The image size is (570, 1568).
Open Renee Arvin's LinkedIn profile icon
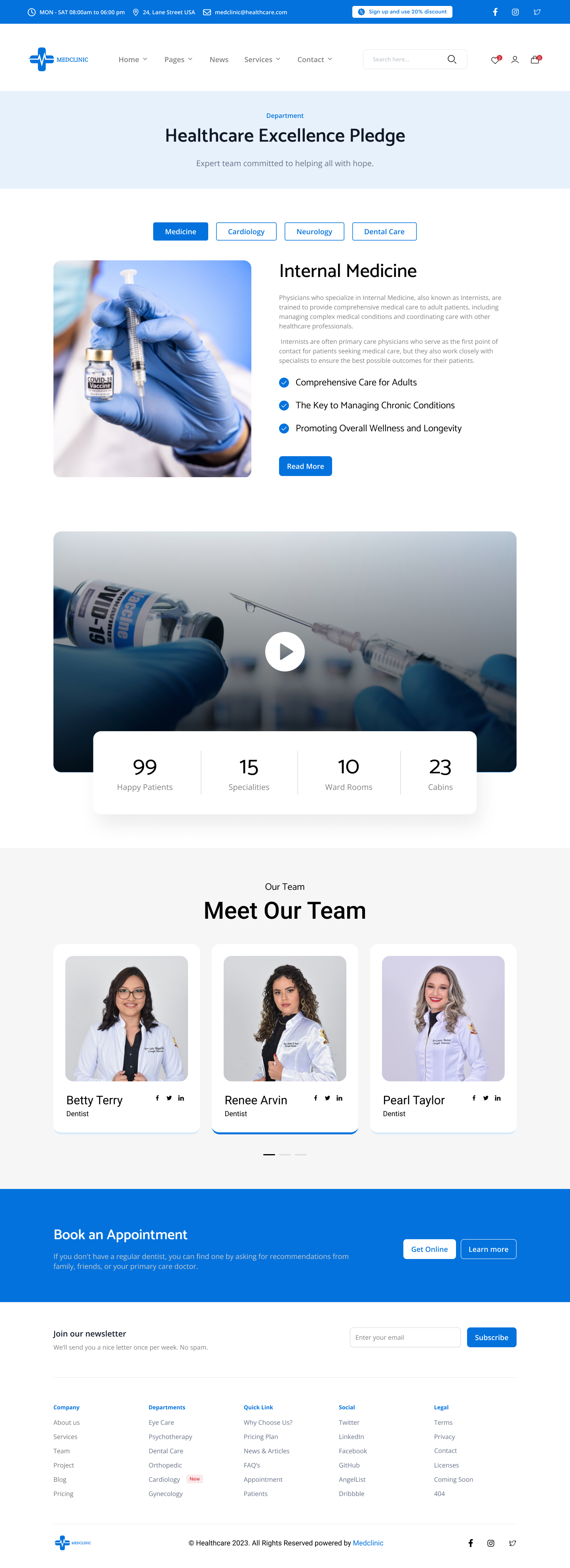[x=339, y=1098]
